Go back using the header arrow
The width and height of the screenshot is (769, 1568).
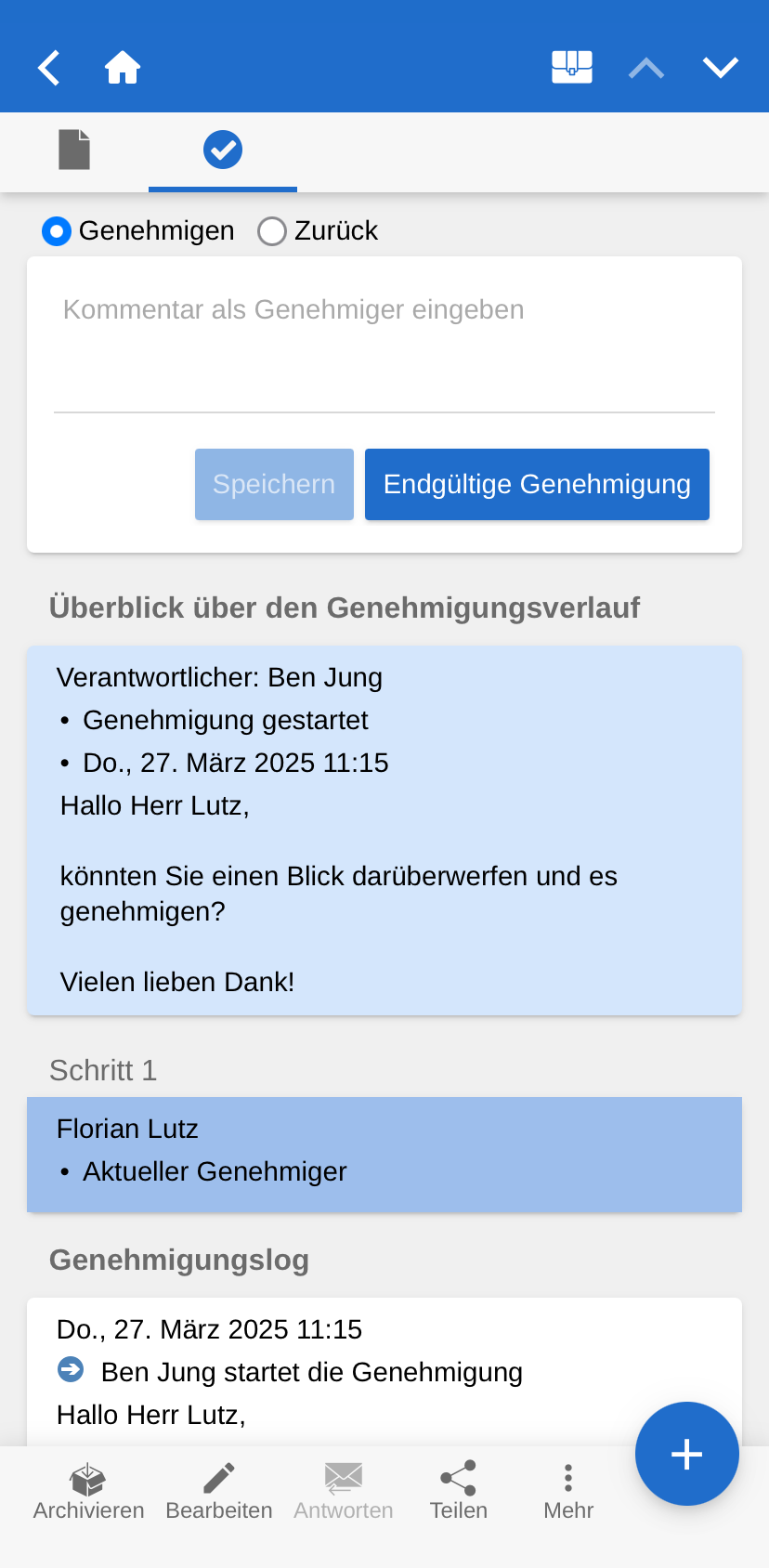click(49, 68)
